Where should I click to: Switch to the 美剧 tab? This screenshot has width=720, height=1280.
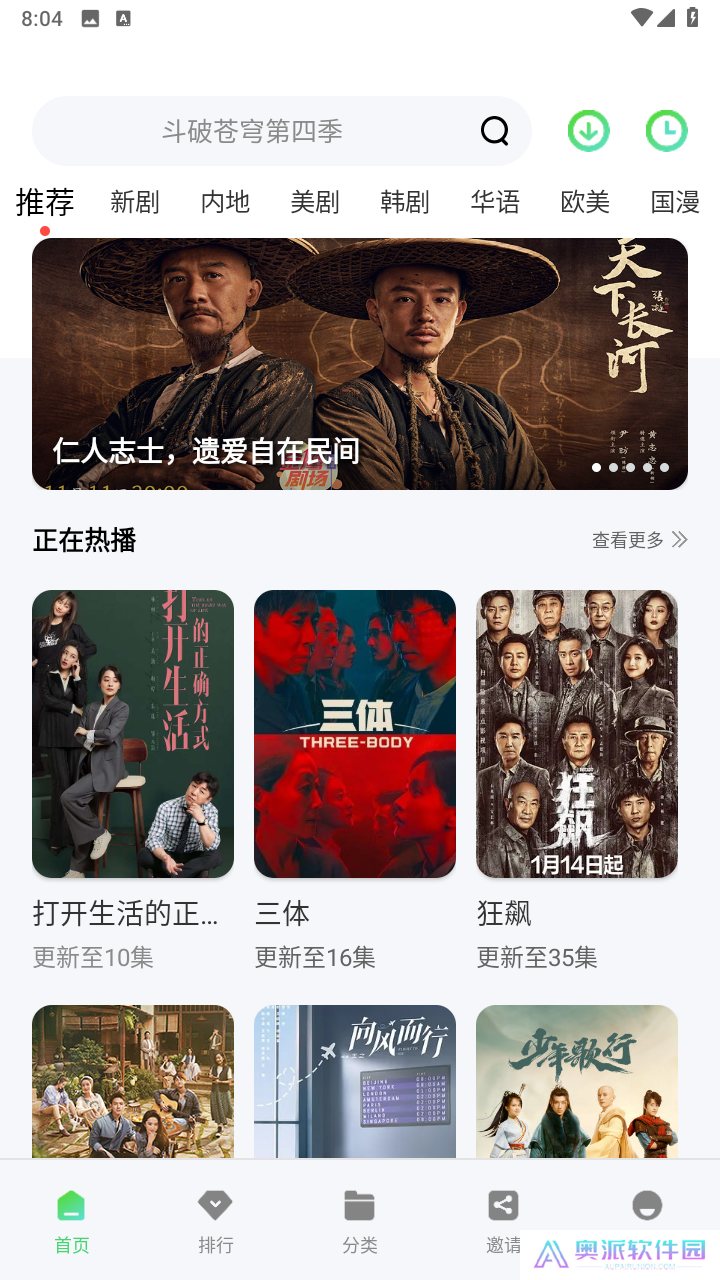coord(315,202)
